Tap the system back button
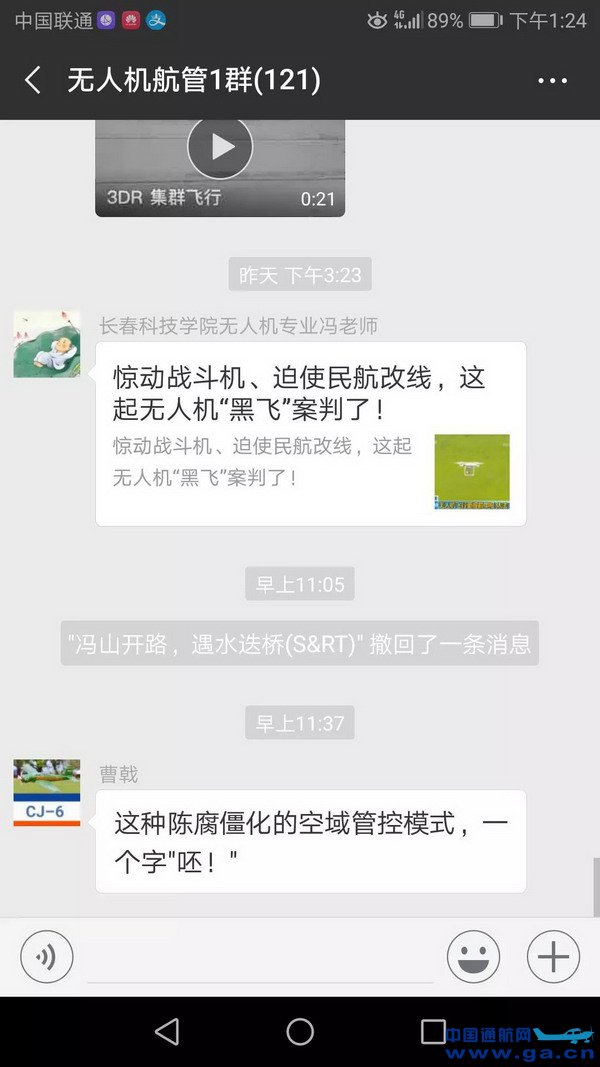The width and height of the screenshot is (600, 1067). (167, 1031)
